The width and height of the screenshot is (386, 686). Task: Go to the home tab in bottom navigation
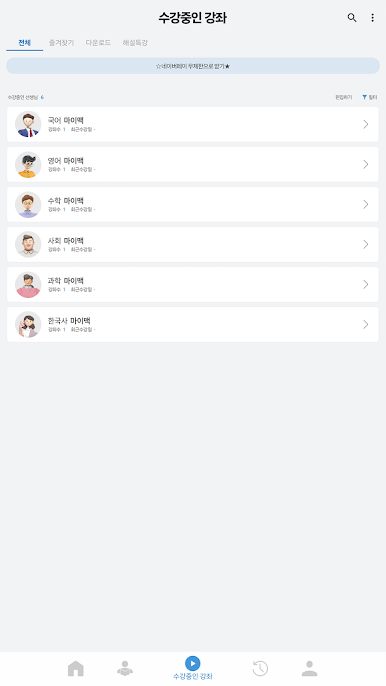[x=76, y=668]
